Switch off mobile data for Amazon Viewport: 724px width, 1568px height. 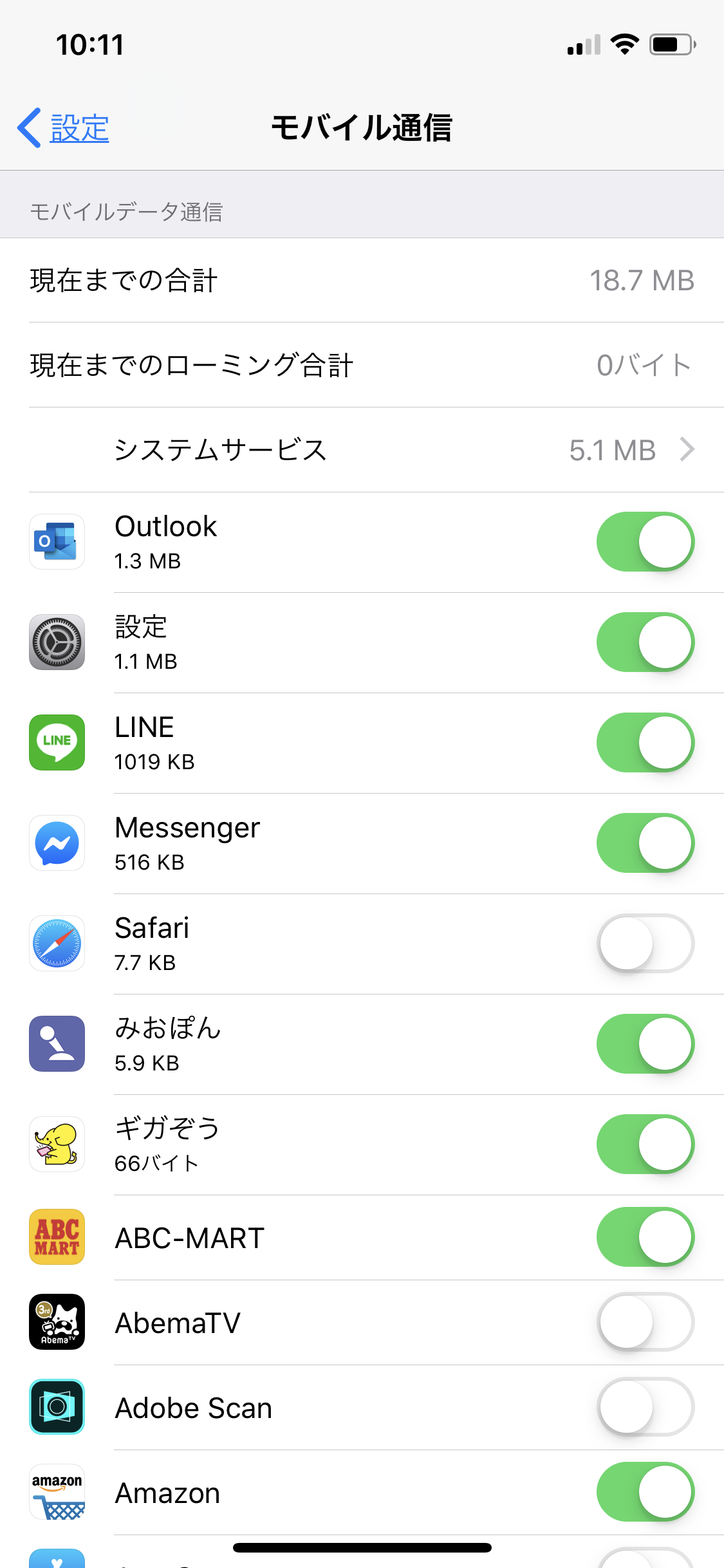point(645,1492)
